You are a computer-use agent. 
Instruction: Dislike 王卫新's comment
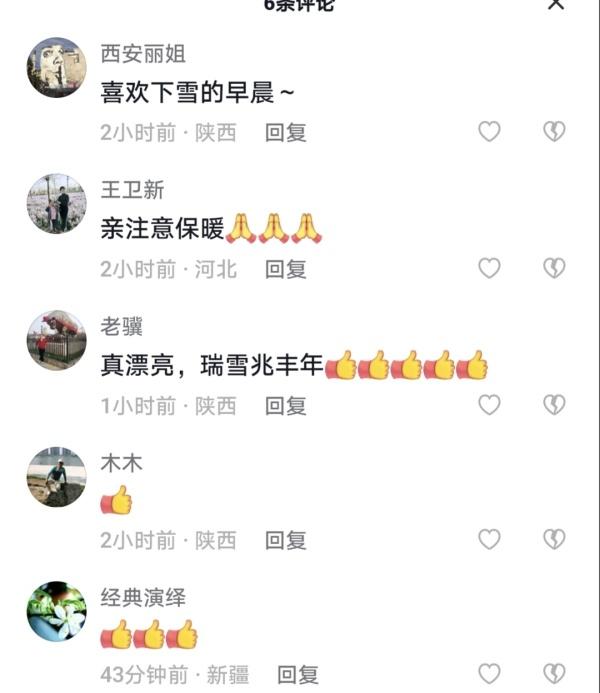click(x=553, y=268)
